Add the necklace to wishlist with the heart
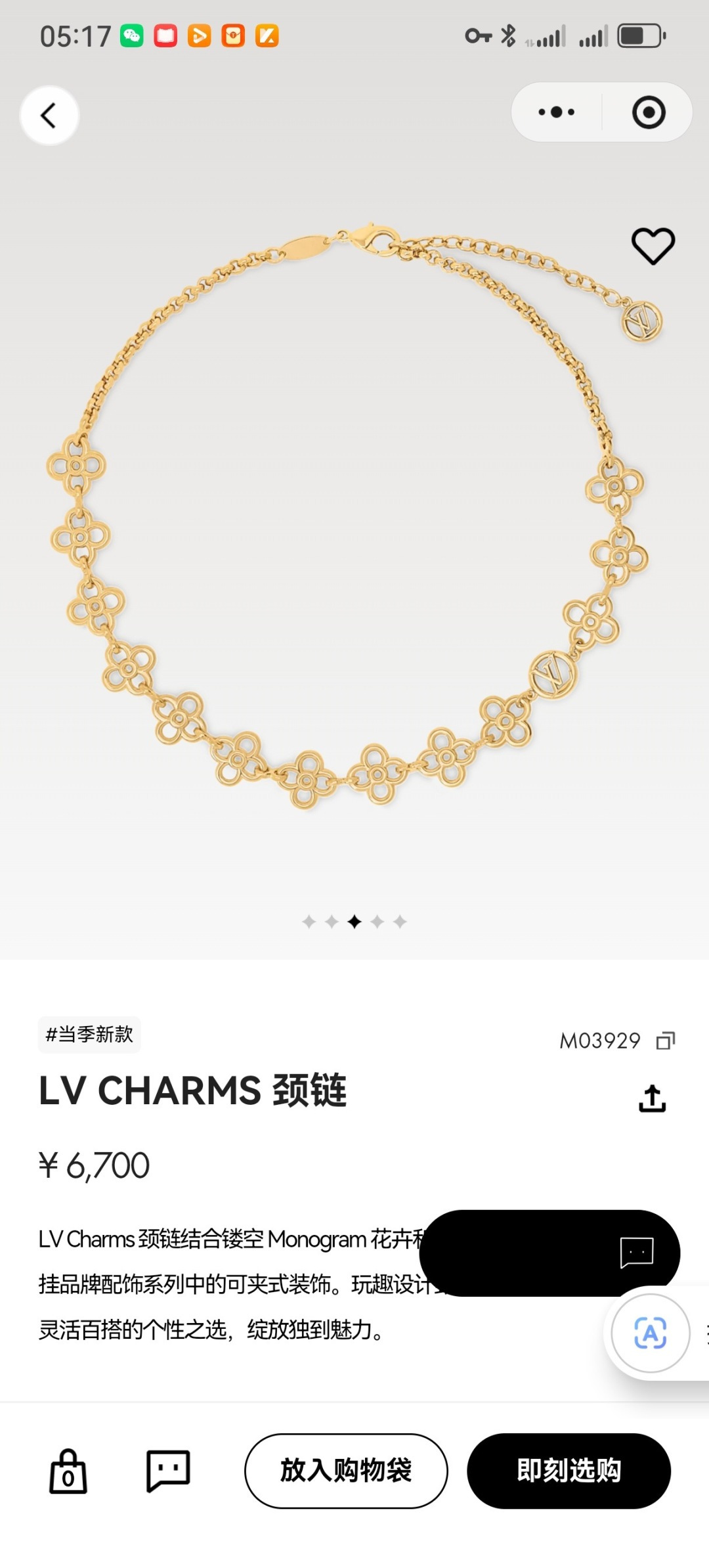 click(653, 246)
